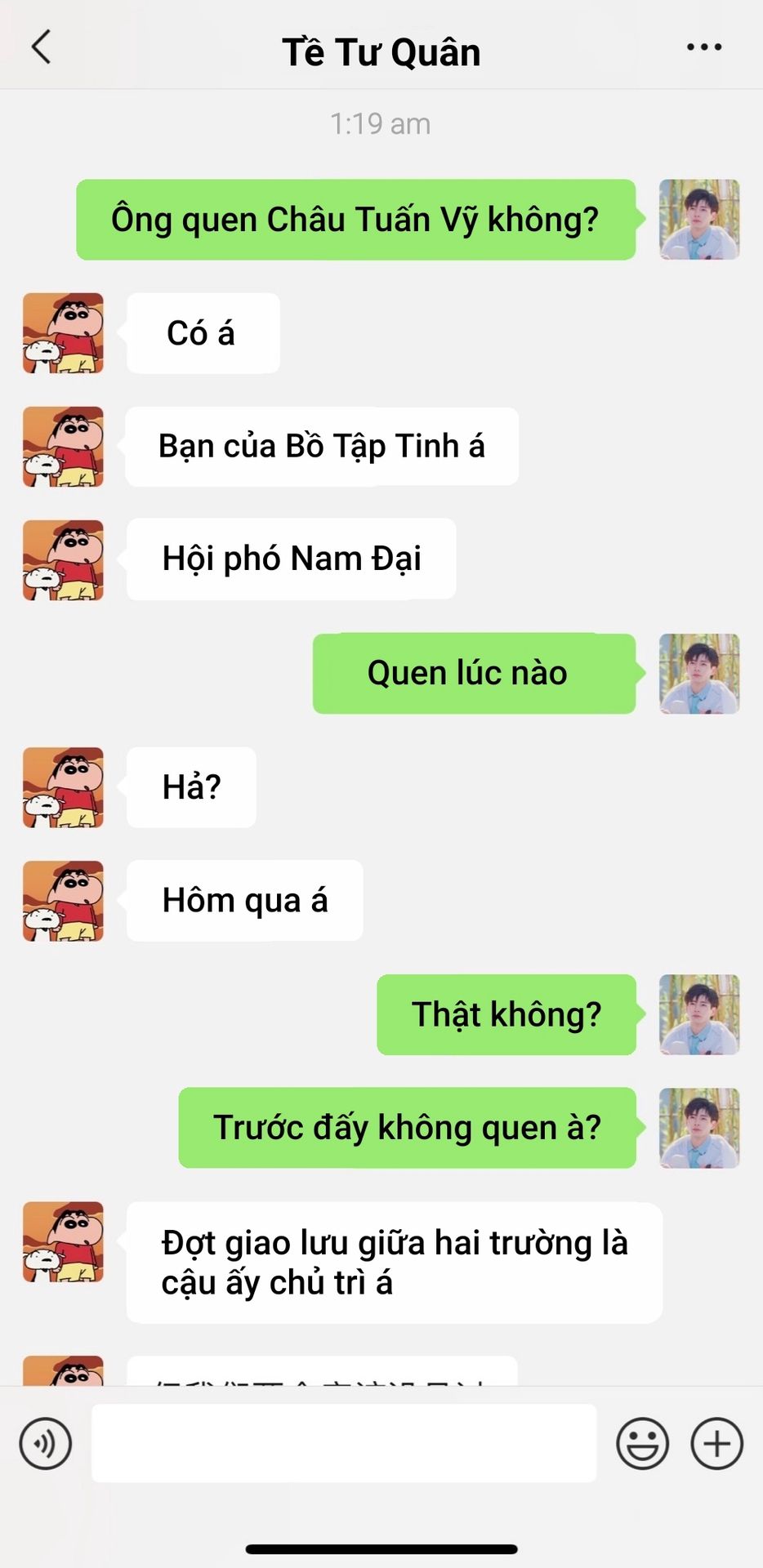Viewport: 763px width, 1568px height.
Task: Open Shin-chan avatar beside 'Có á'
Action: pyautogui.click(x=63, y=333)
